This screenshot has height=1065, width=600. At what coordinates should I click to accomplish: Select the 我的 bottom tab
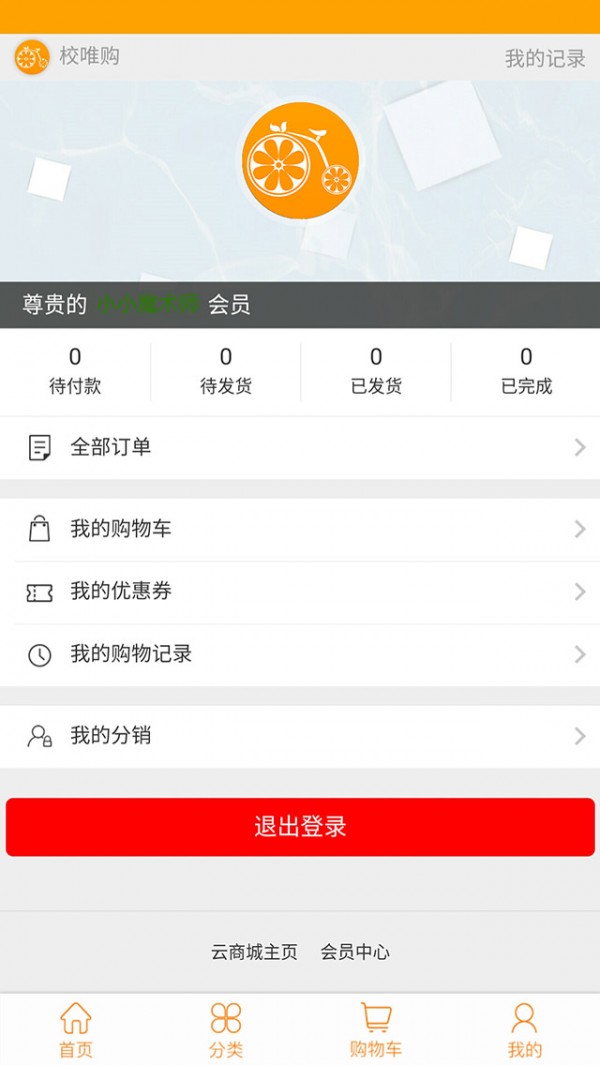pos(524,1030)
